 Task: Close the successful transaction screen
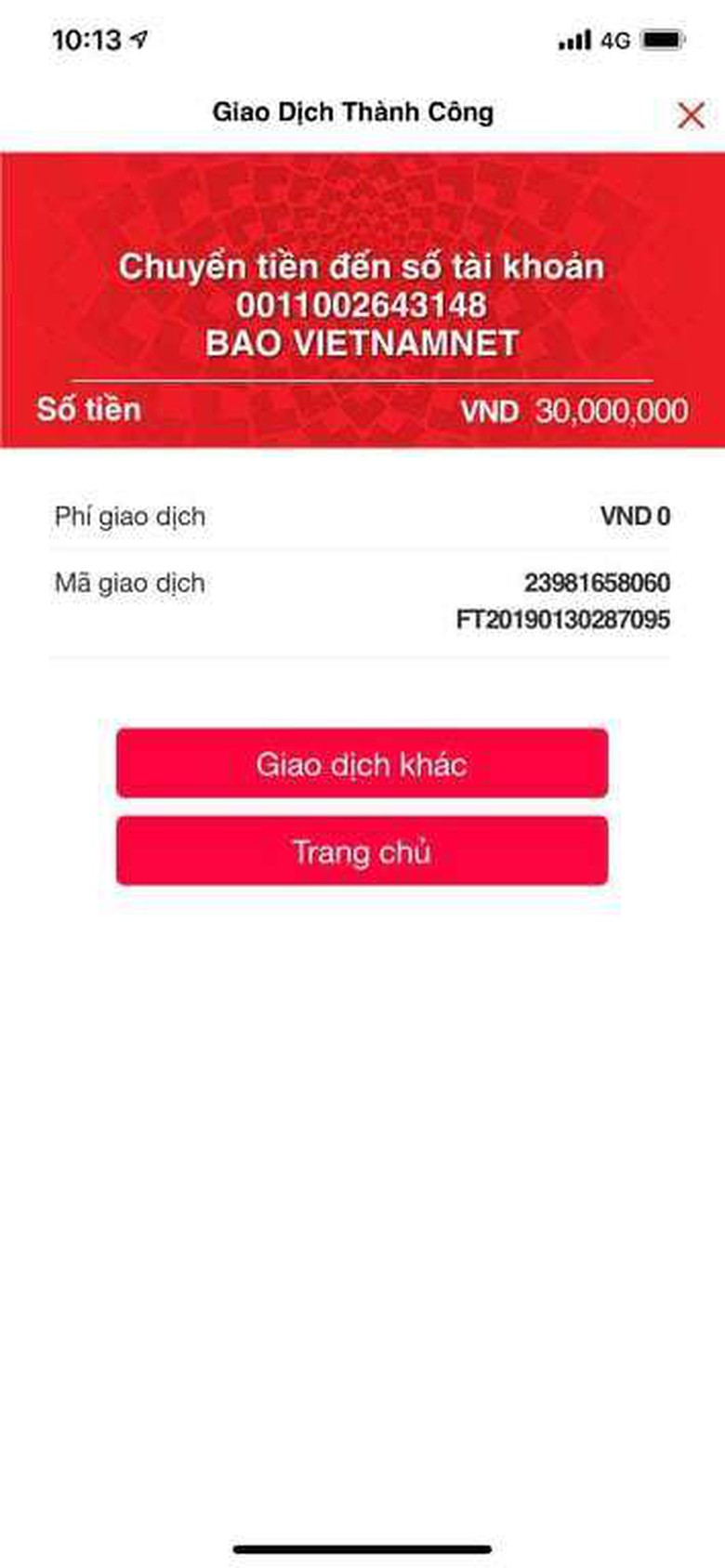[691, 115]
